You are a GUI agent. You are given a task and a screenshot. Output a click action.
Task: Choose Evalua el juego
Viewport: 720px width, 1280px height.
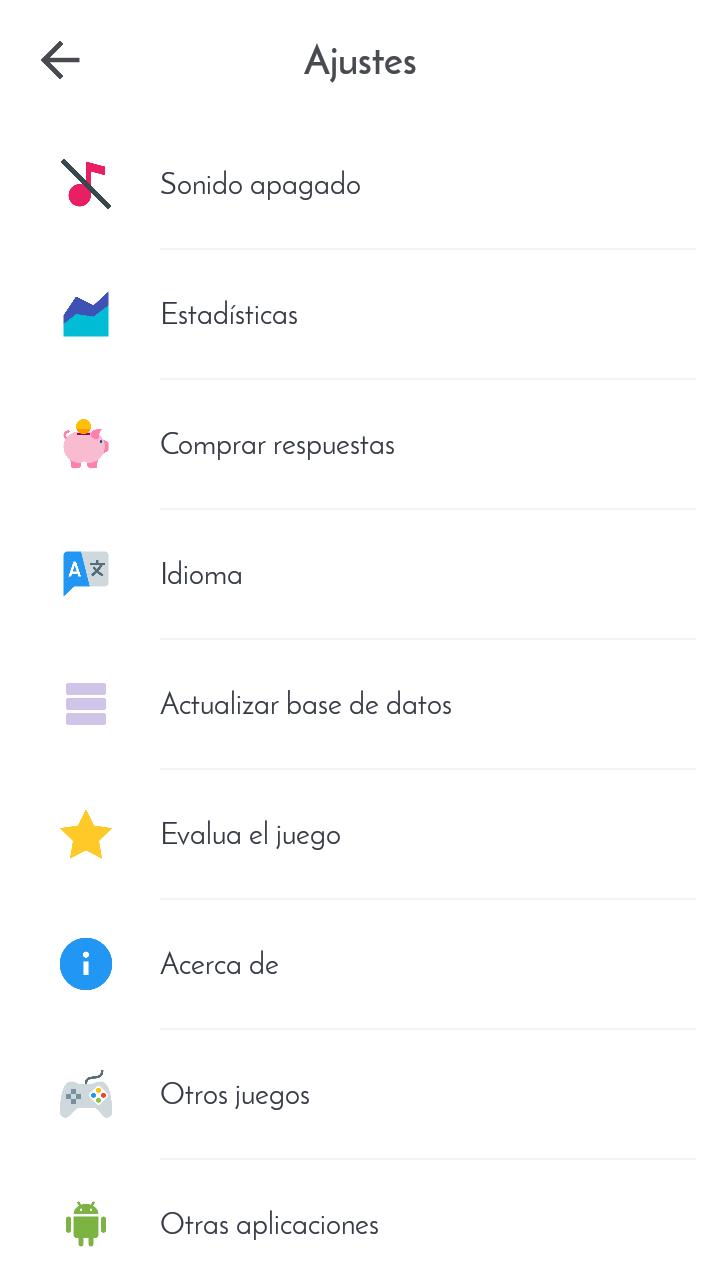click(360, 835)
